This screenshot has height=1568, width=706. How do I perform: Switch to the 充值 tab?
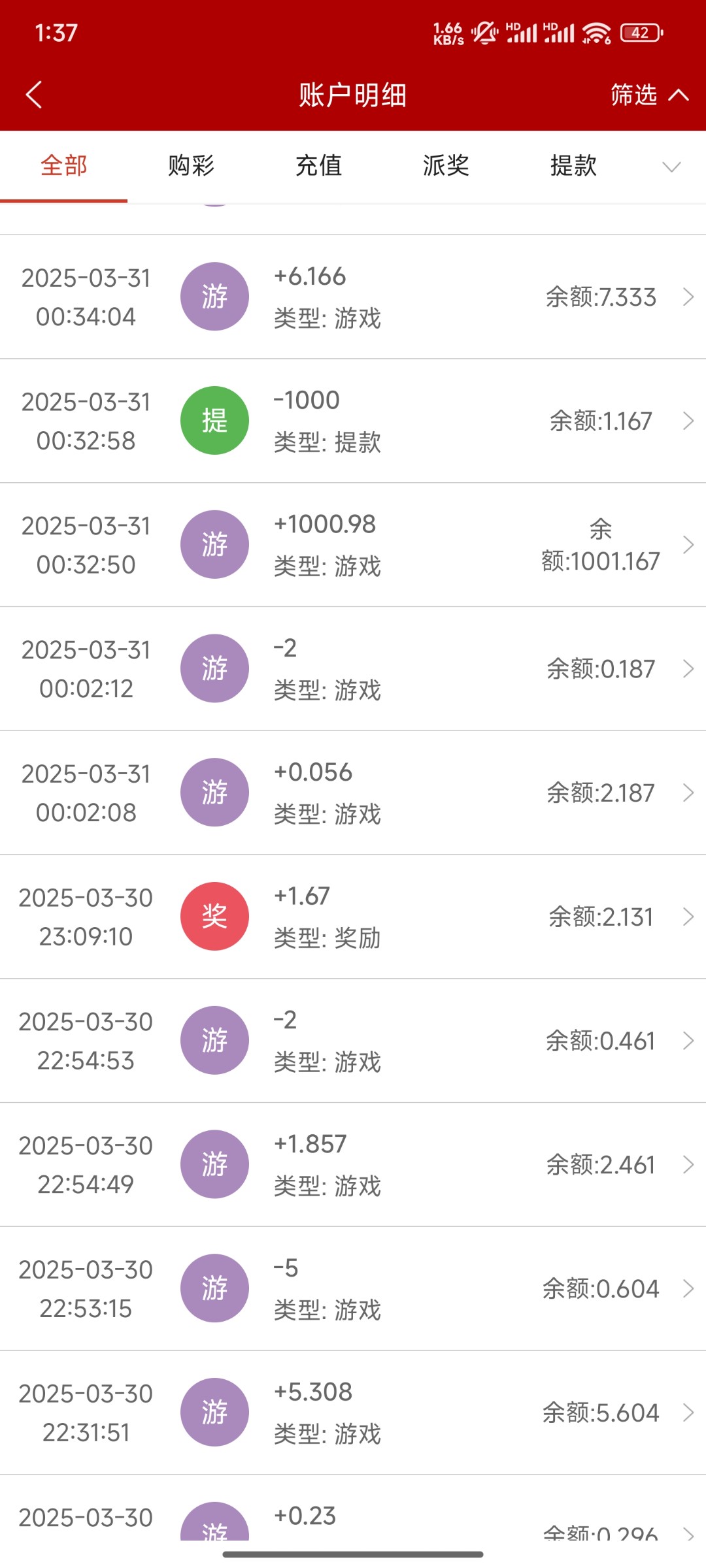[x=318, y=166]
